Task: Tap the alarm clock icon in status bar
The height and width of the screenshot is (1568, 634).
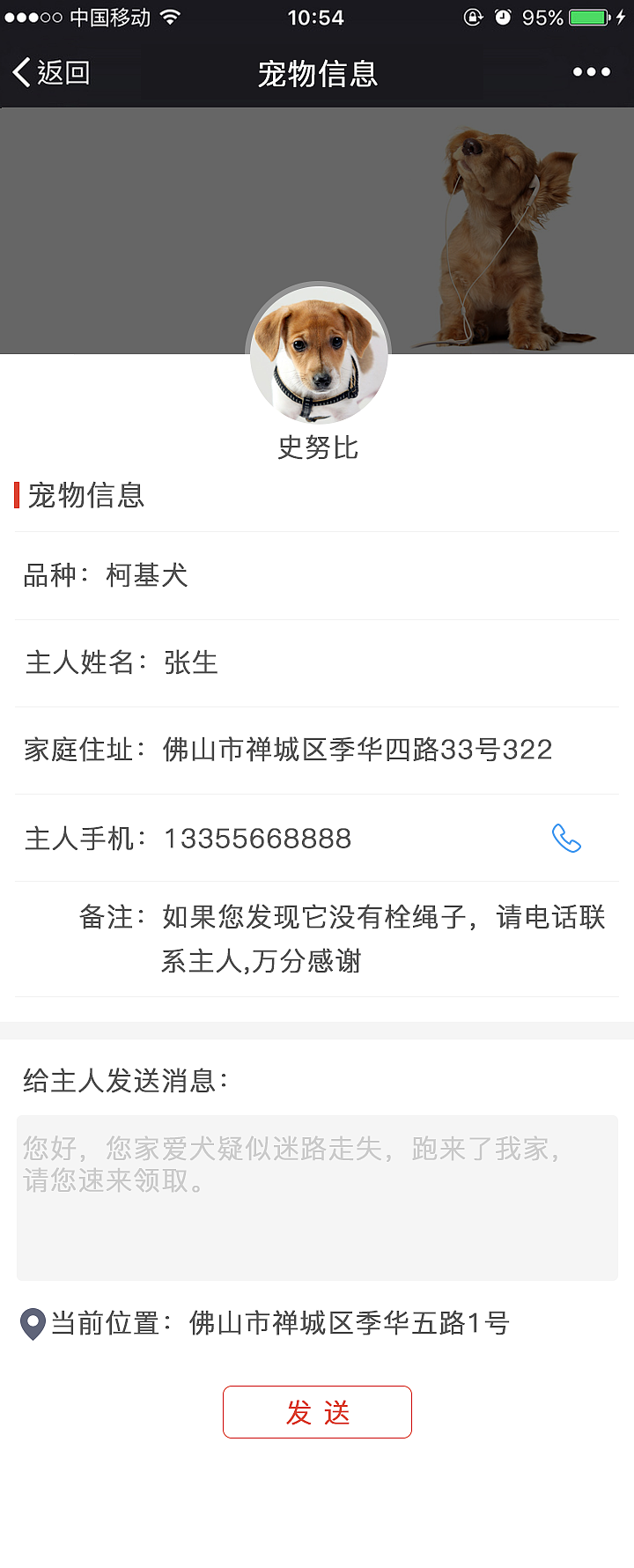Action: click(x=505, y=17)
